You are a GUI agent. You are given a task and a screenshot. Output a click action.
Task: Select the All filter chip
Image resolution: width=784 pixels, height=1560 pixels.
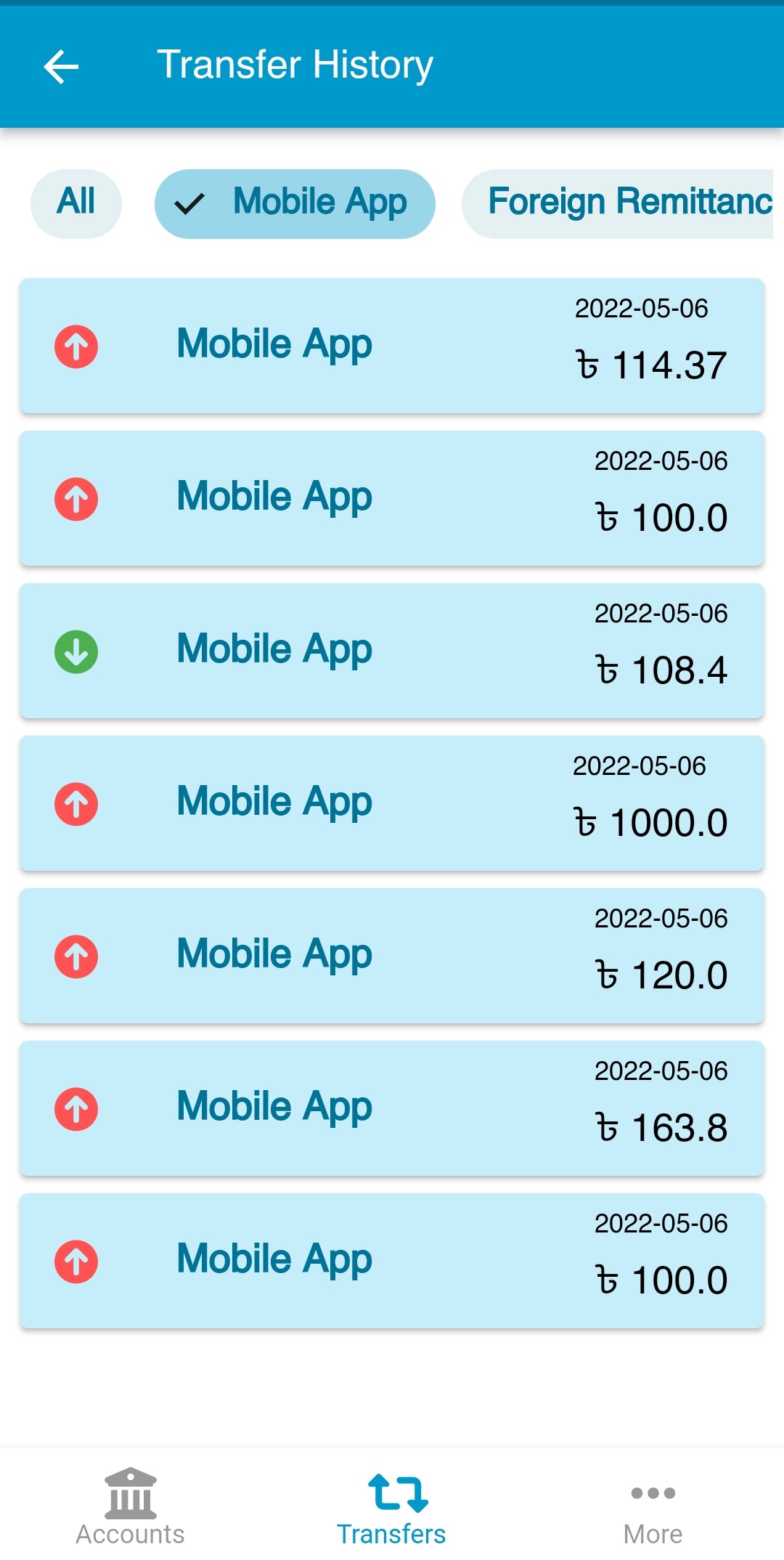pos(76,203)
